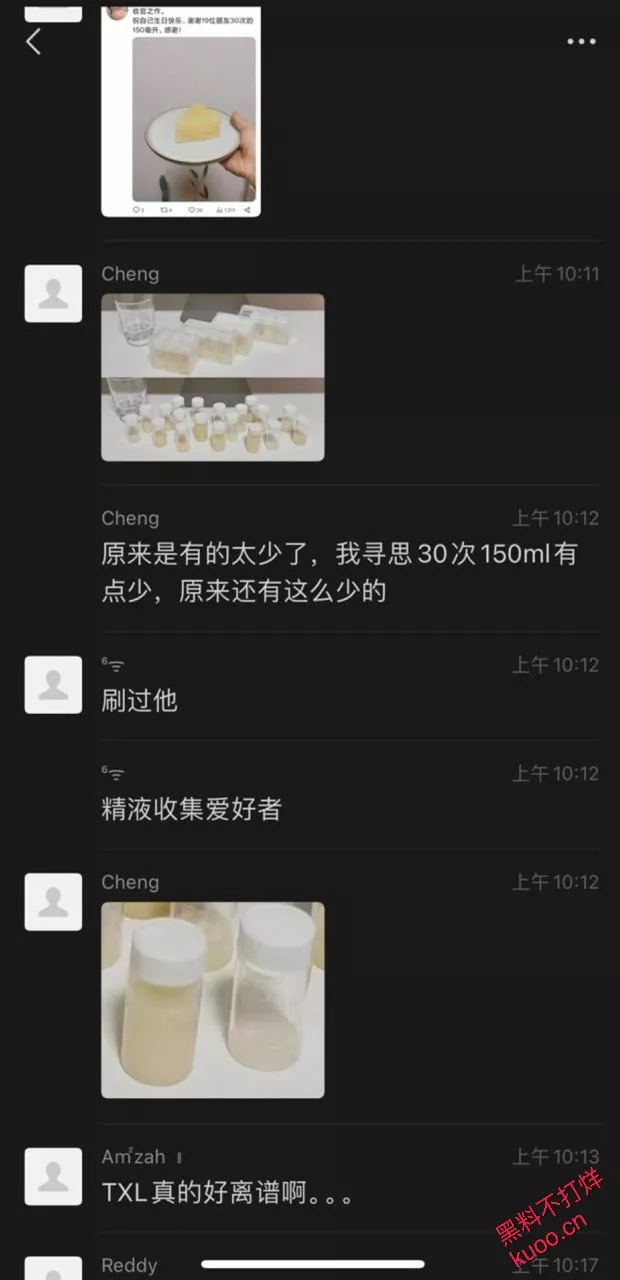The width and height of the screenshot is (620, 1280).
Task: Go back using the top-left arrow
Action: (x=33, y=41)
